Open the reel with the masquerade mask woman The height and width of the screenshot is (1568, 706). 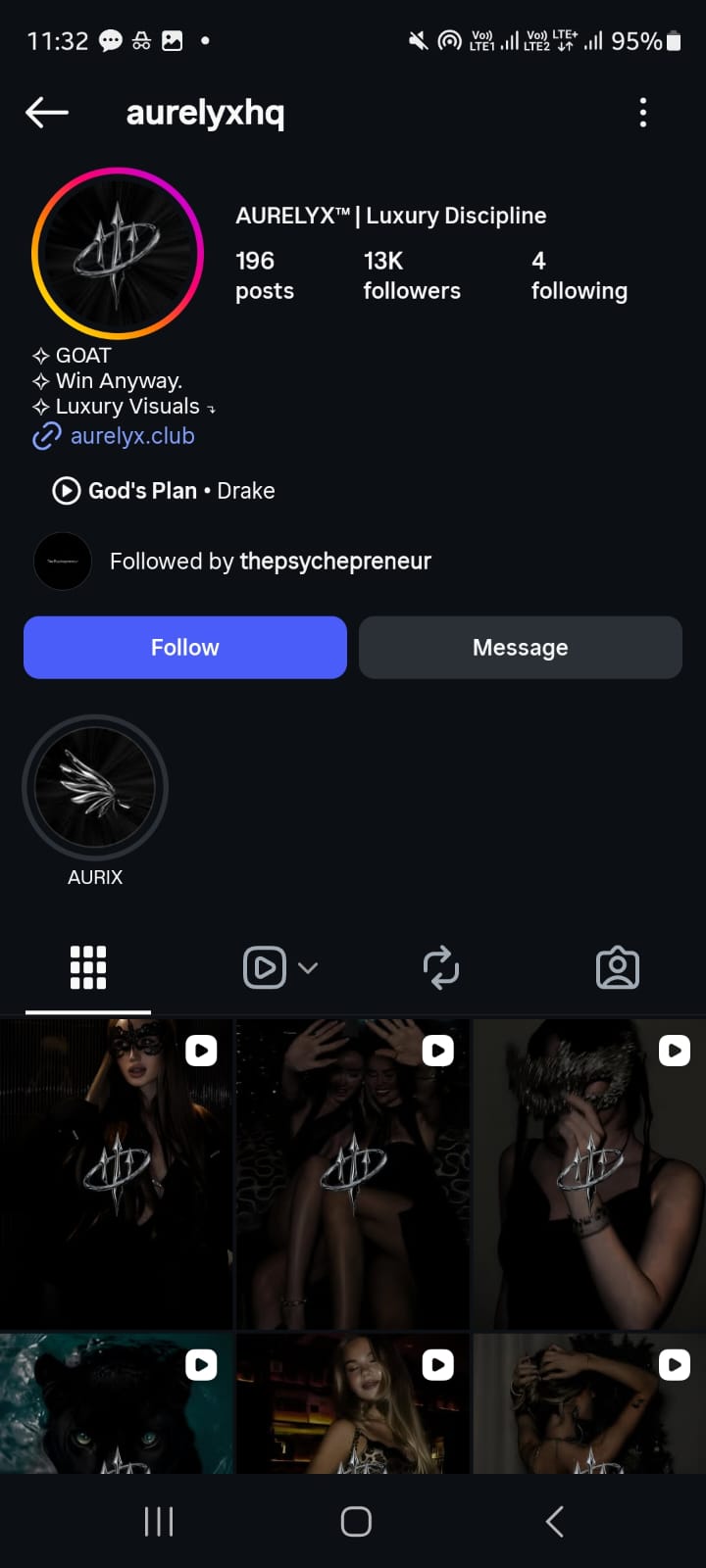click(116, 1174)
